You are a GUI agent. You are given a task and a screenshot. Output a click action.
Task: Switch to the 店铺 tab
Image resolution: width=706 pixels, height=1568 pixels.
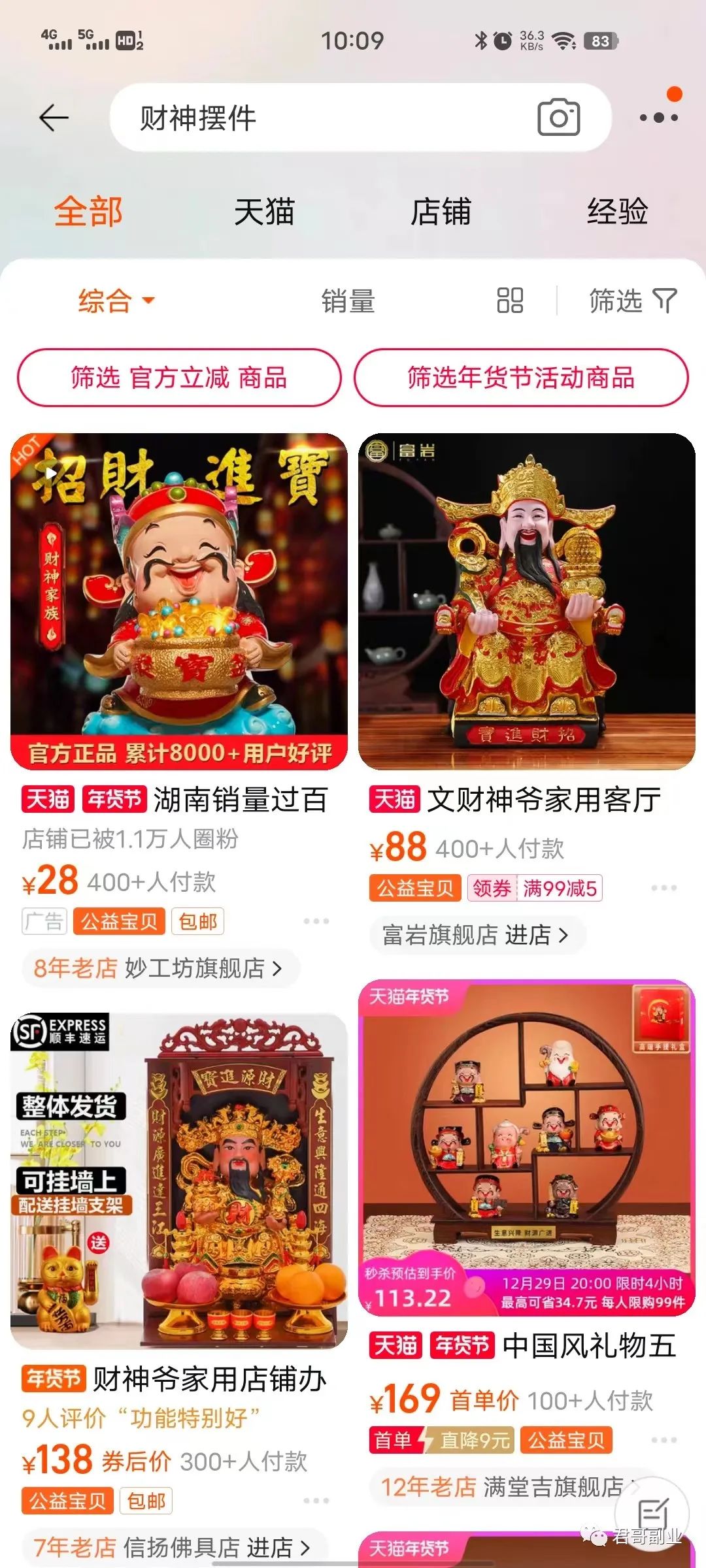point(441,212)
